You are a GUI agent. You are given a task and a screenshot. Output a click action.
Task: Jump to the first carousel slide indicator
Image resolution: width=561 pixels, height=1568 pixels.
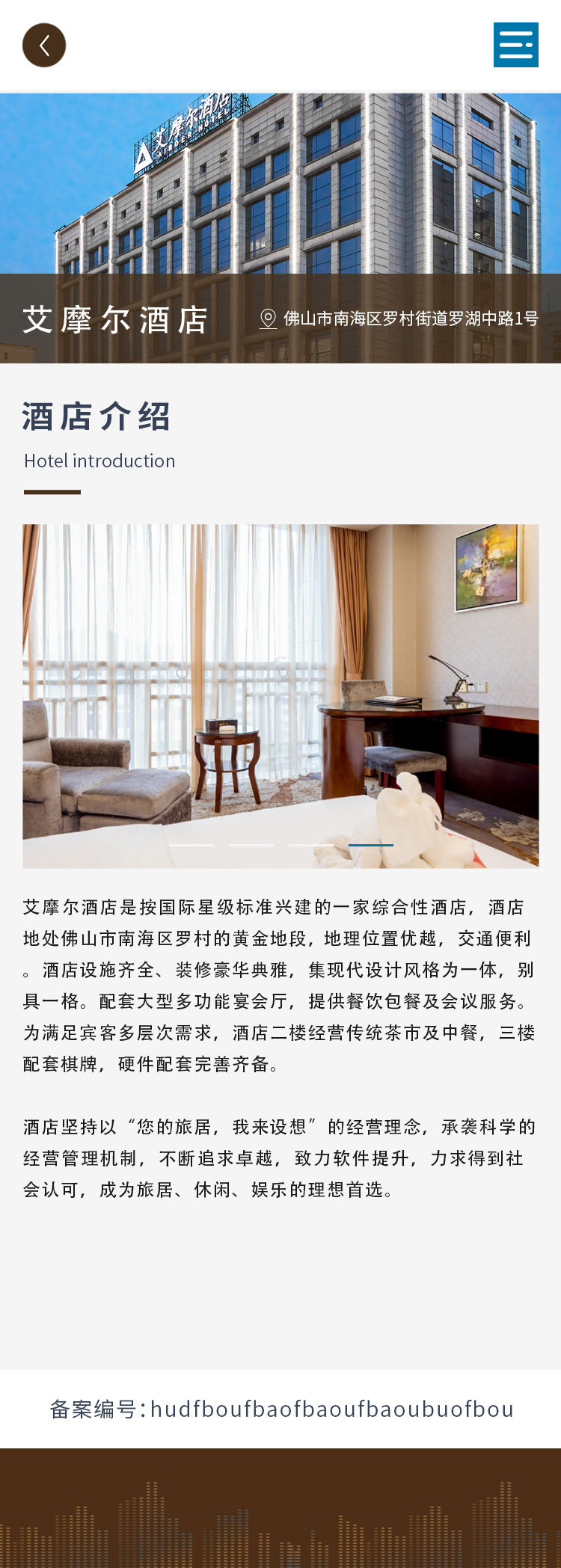[191, 845]
